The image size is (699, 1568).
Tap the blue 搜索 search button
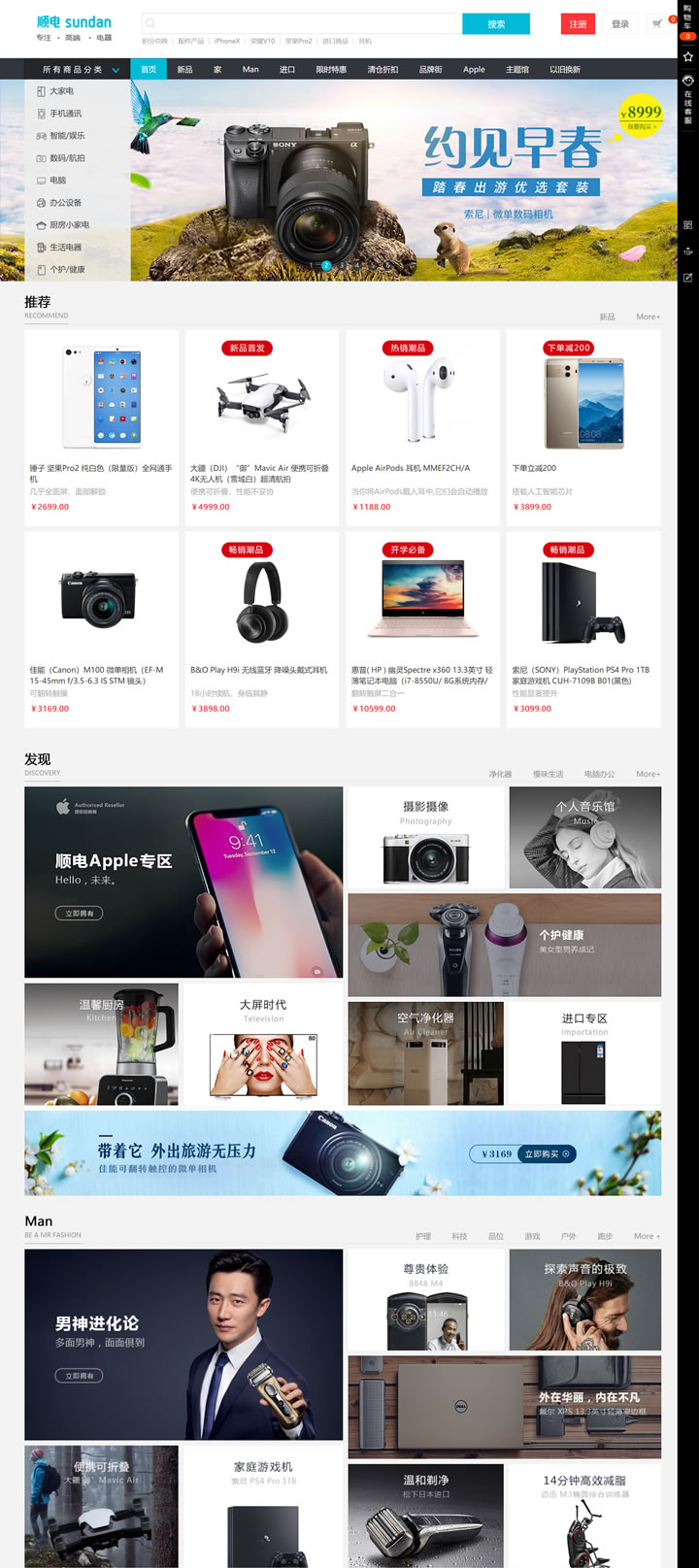495,24
